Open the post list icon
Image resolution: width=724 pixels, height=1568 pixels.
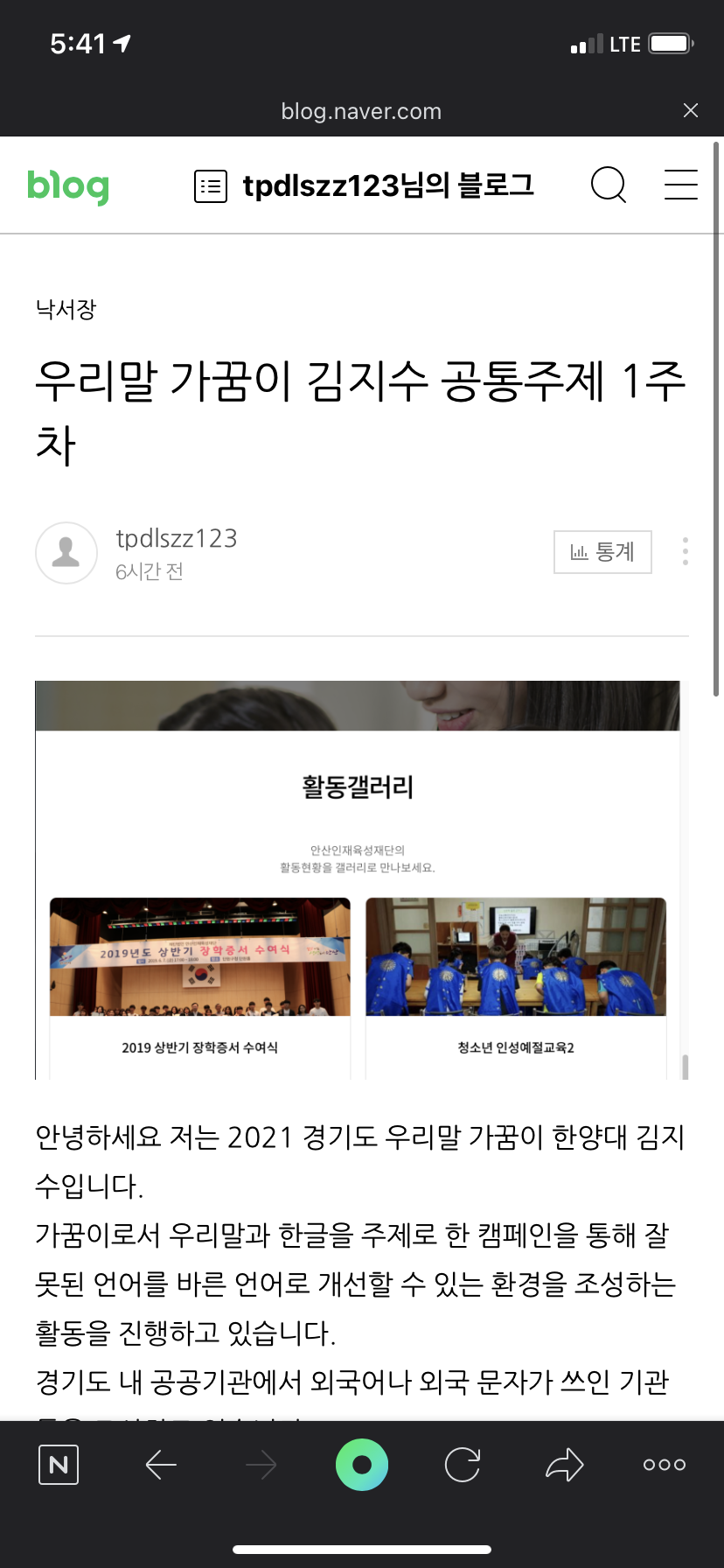click(210, 186)
